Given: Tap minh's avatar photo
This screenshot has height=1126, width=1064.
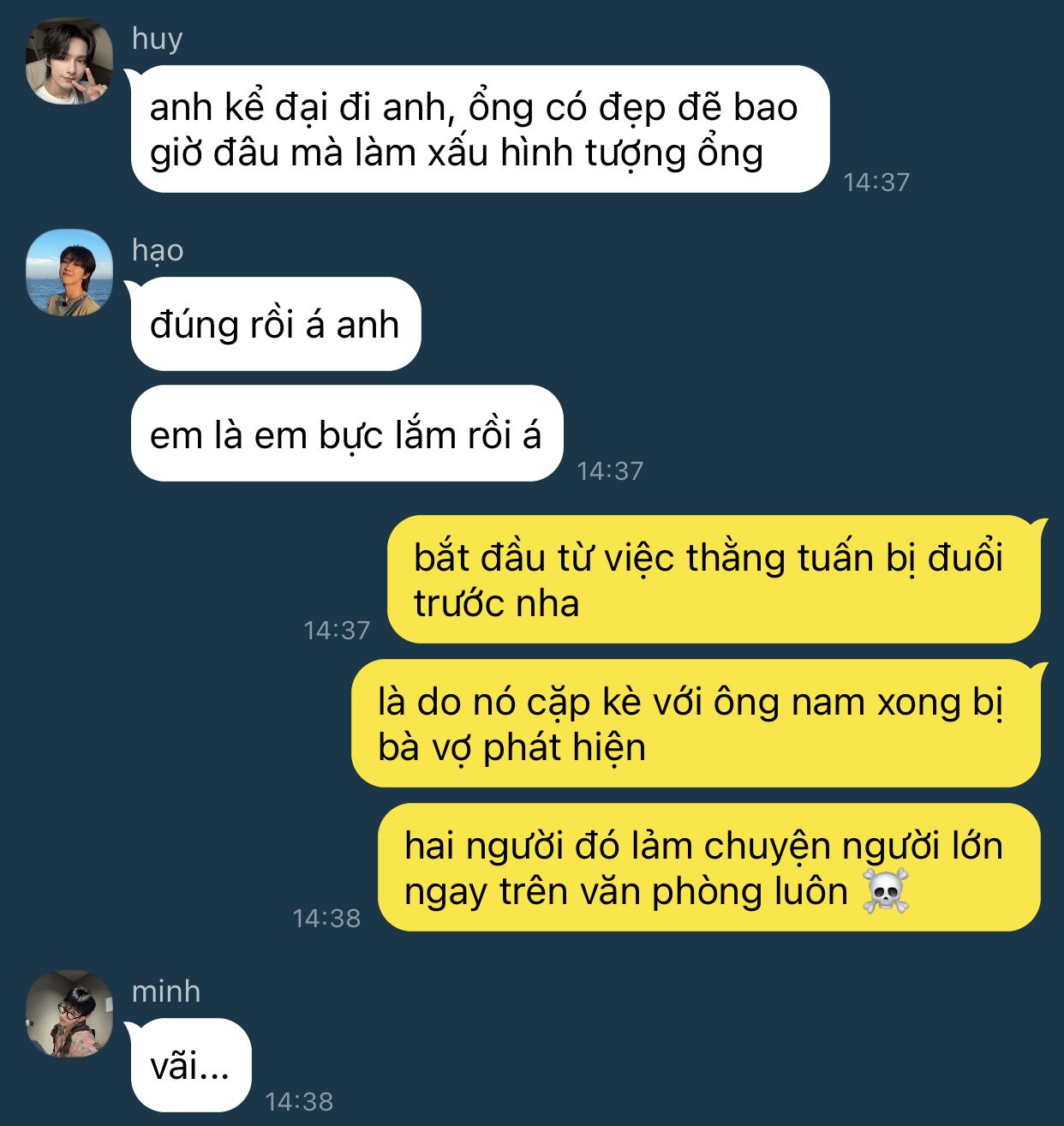Looking at the screenshot, I should pyautogui.click(x=69, y=1014).
